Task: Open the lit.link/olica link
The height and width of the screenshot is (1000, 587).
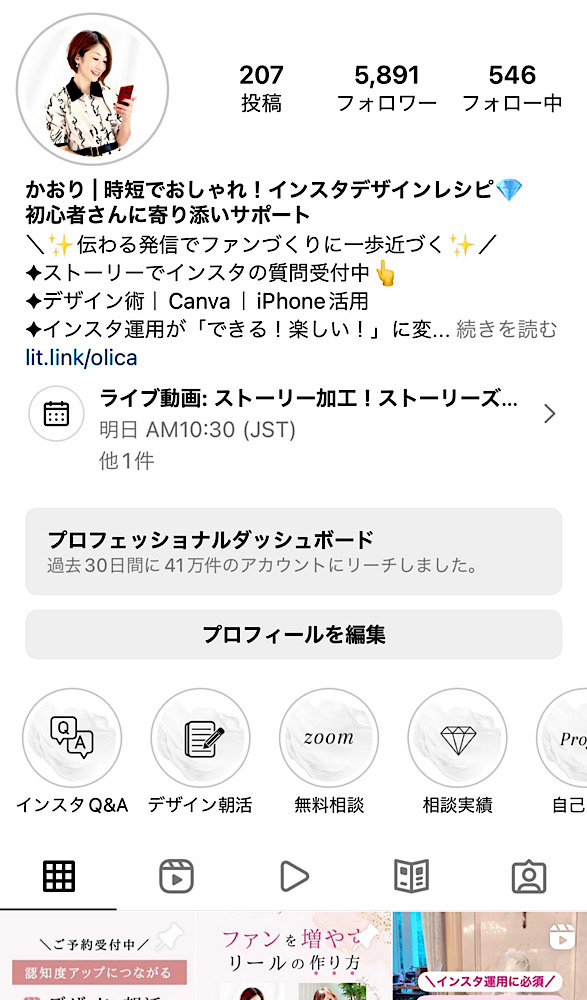Action: (82, 357)
